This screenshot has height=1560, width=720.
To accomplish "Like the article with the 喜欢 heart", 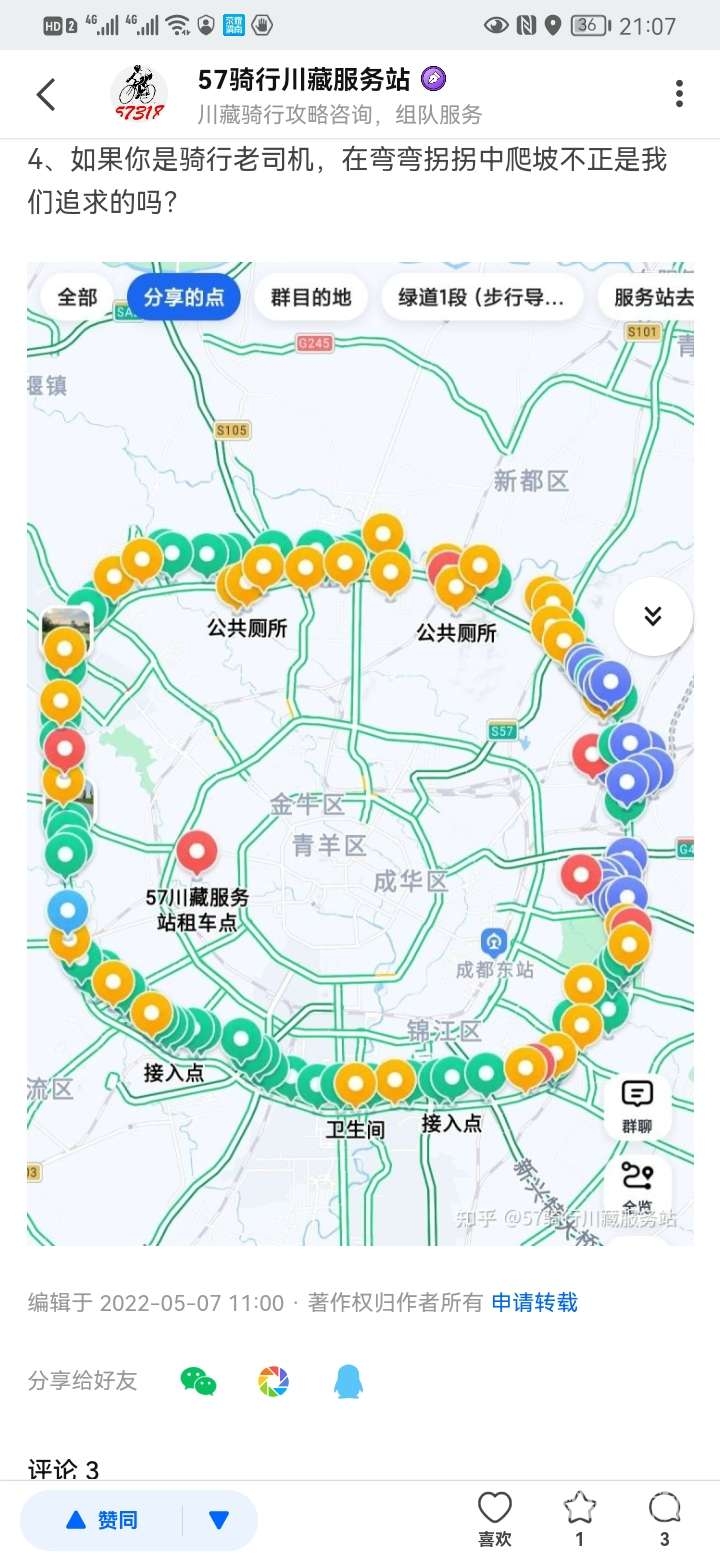I will point(494,1518).
